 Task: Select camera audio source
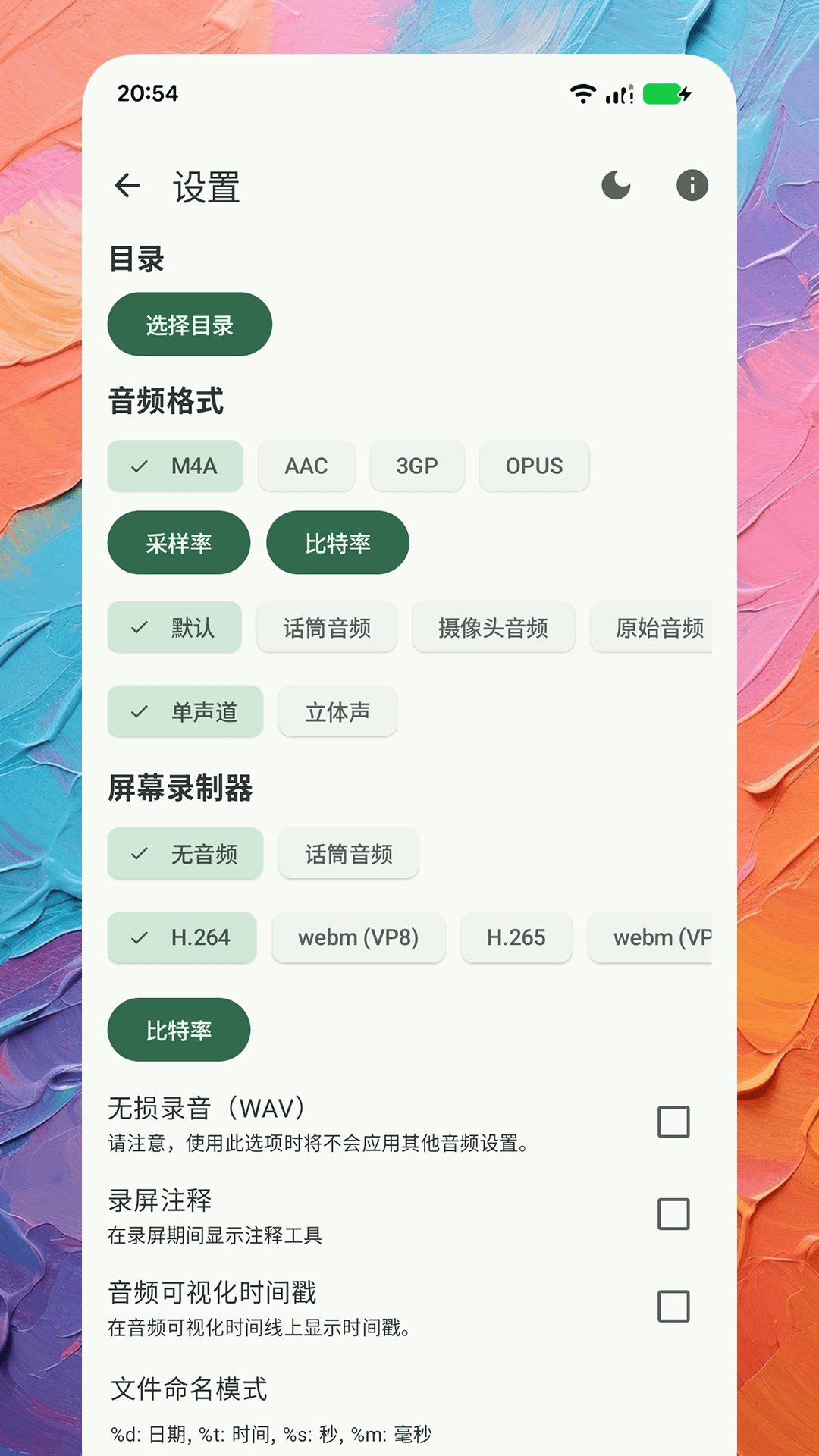point(493,627)
